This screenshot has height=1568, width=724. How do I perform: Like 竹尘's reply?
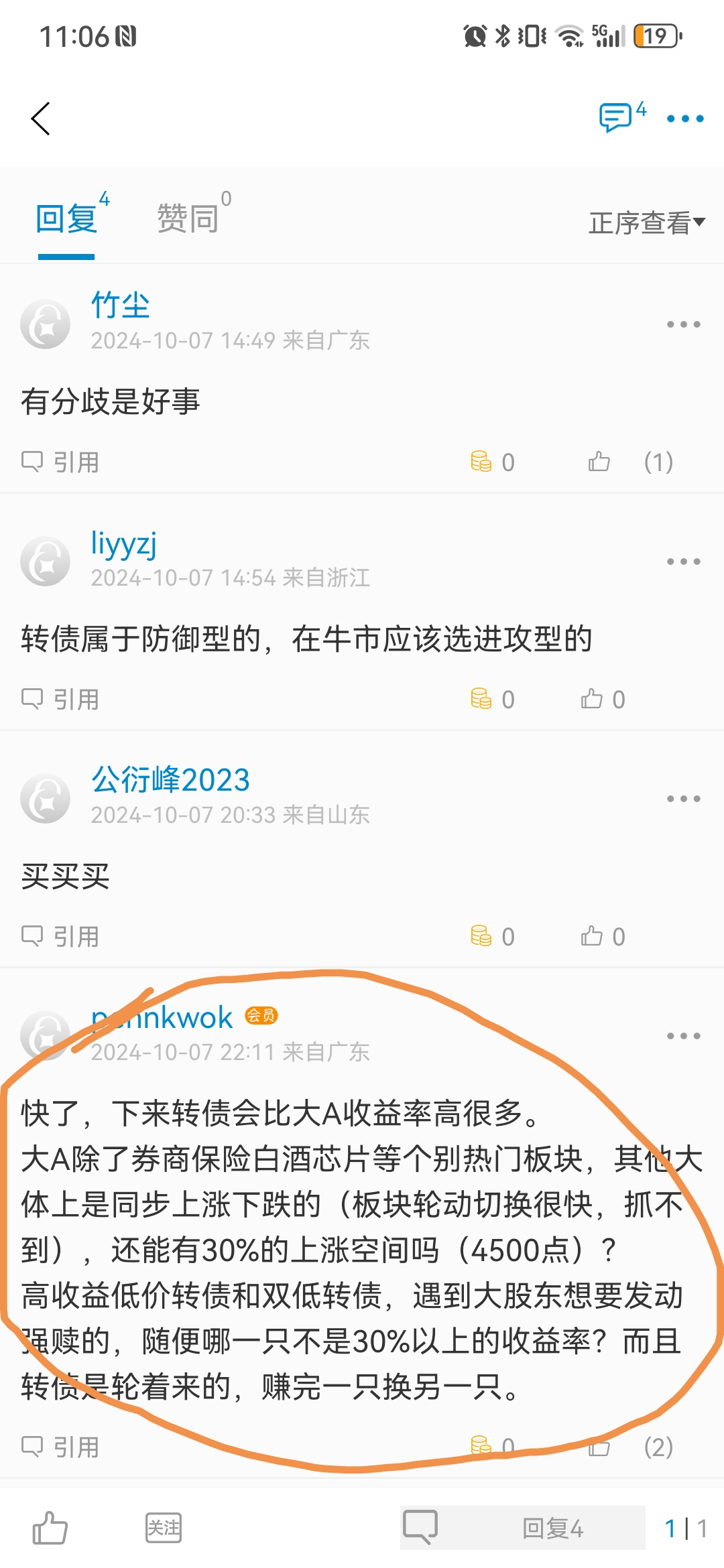click(x=599, y=462)
